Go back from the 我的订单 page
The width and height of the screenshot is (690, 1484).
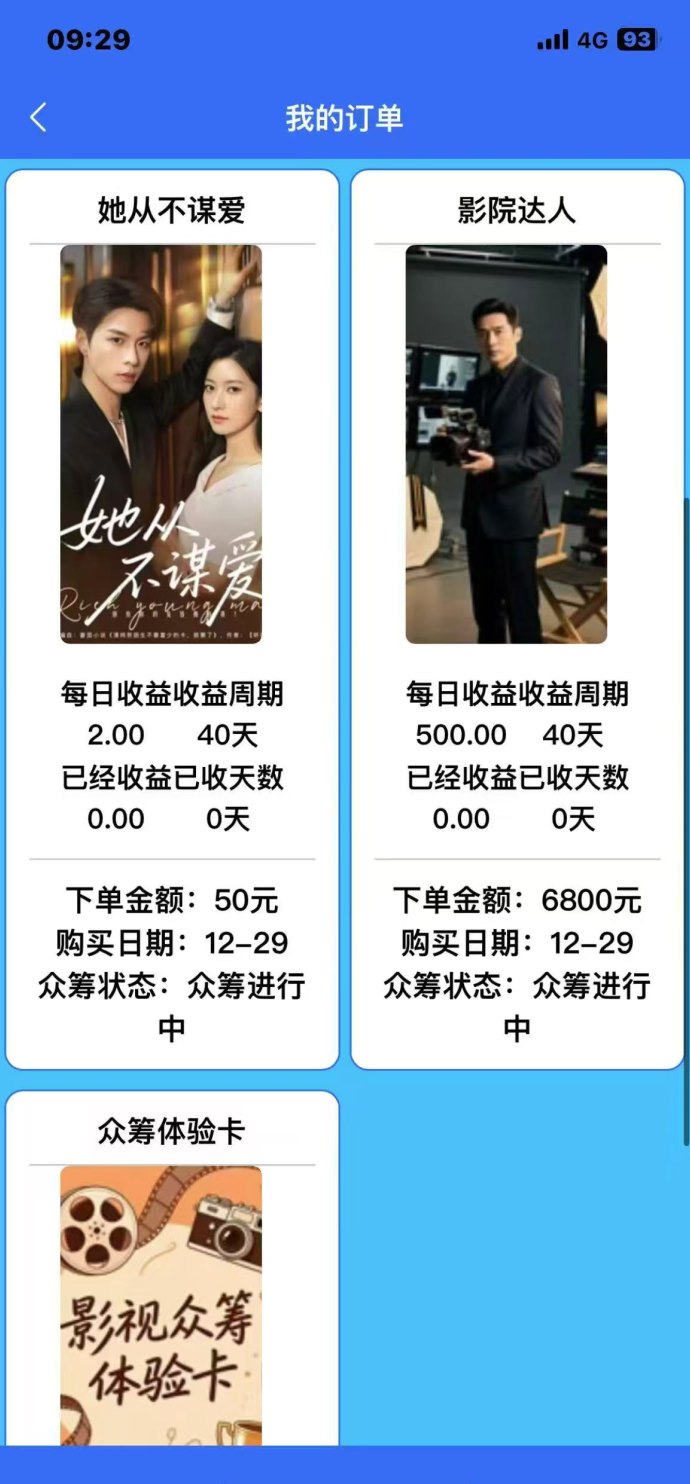[x=38, y=118]
